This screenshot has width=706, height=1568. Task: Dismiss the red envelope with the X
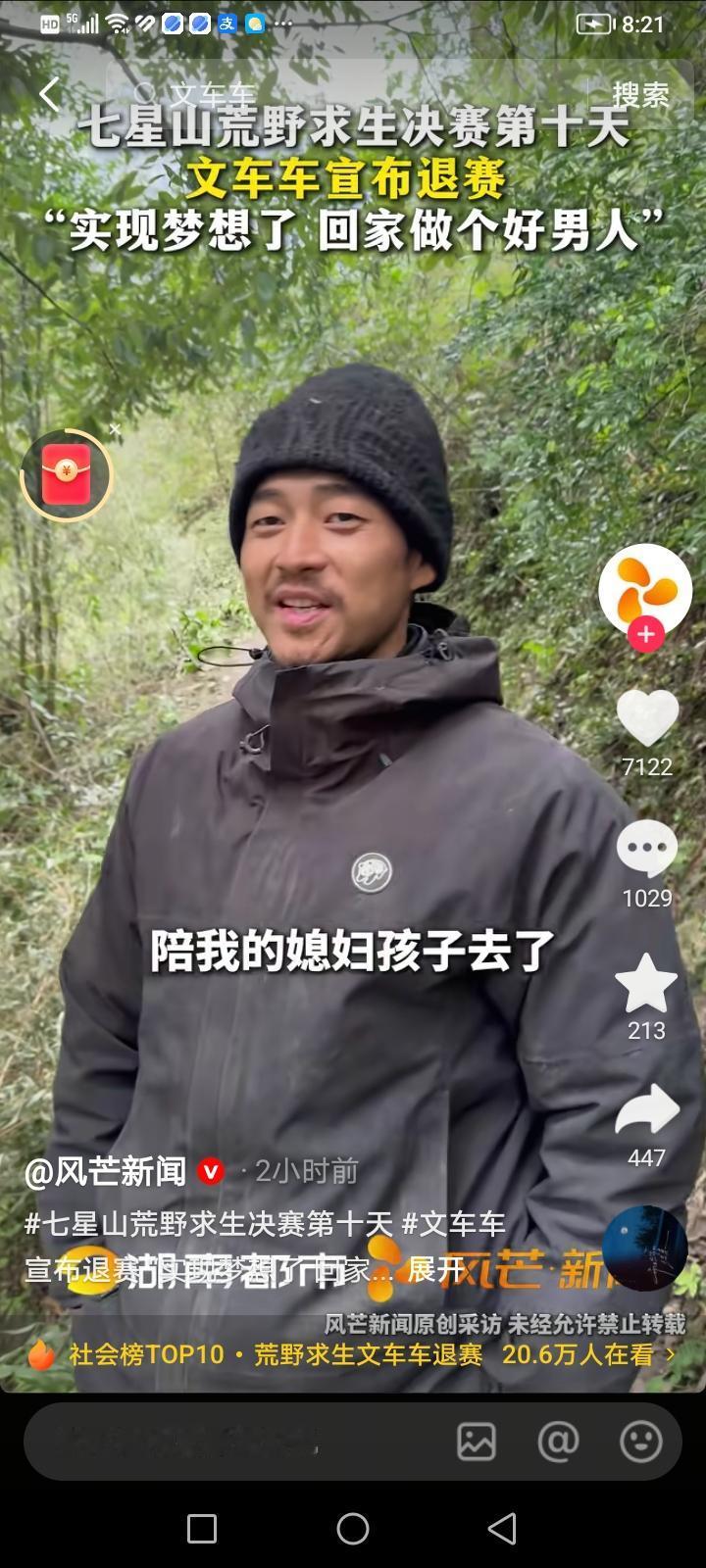pyautogui.click(x=115, y=428)
